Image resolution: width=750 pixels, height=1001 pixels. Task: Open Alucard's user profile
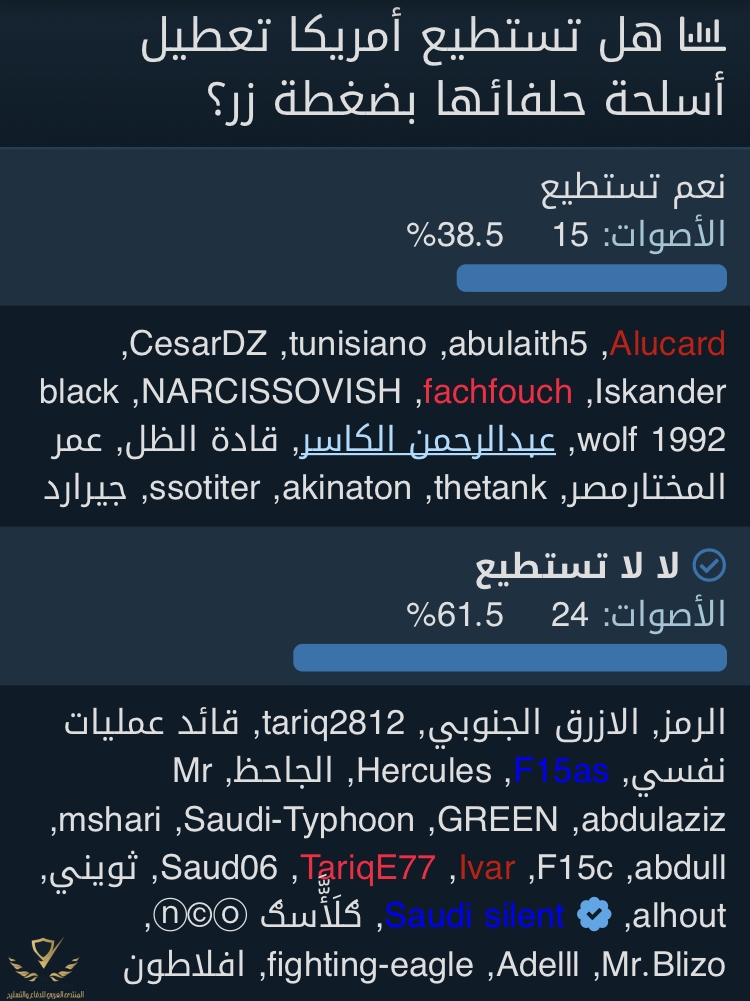tap(667, 345)
